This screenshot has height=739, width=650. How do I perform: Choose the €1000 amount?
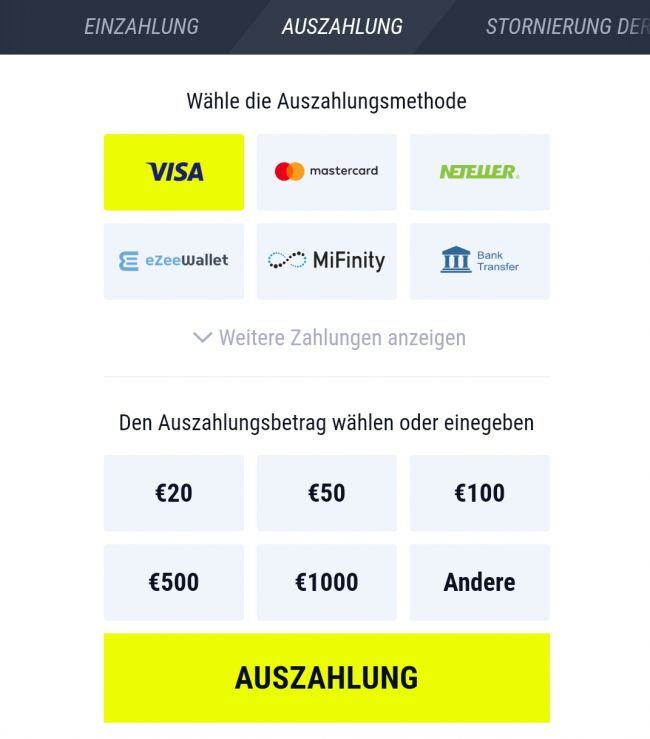coord(327,582)
